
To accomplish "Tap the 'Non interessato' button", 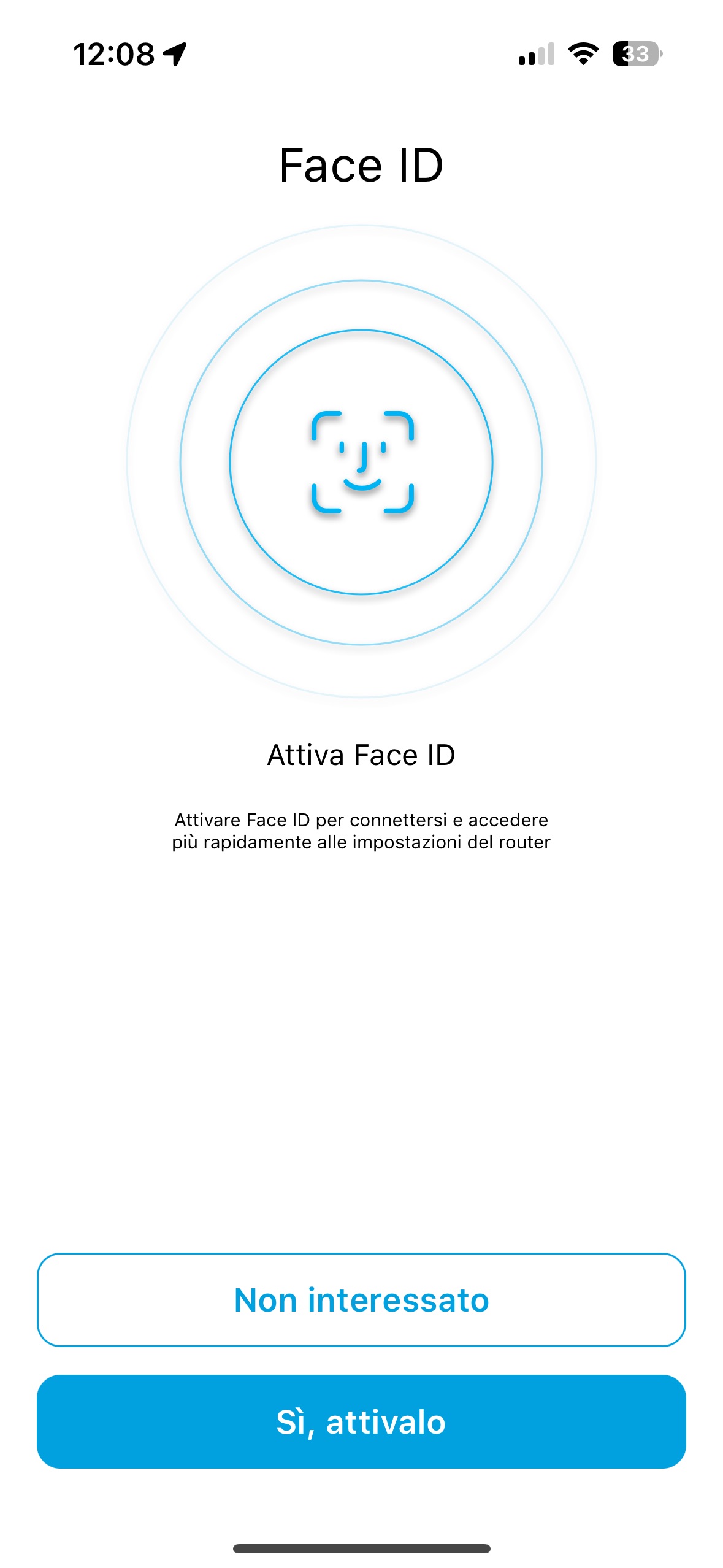I will 361,1300.
